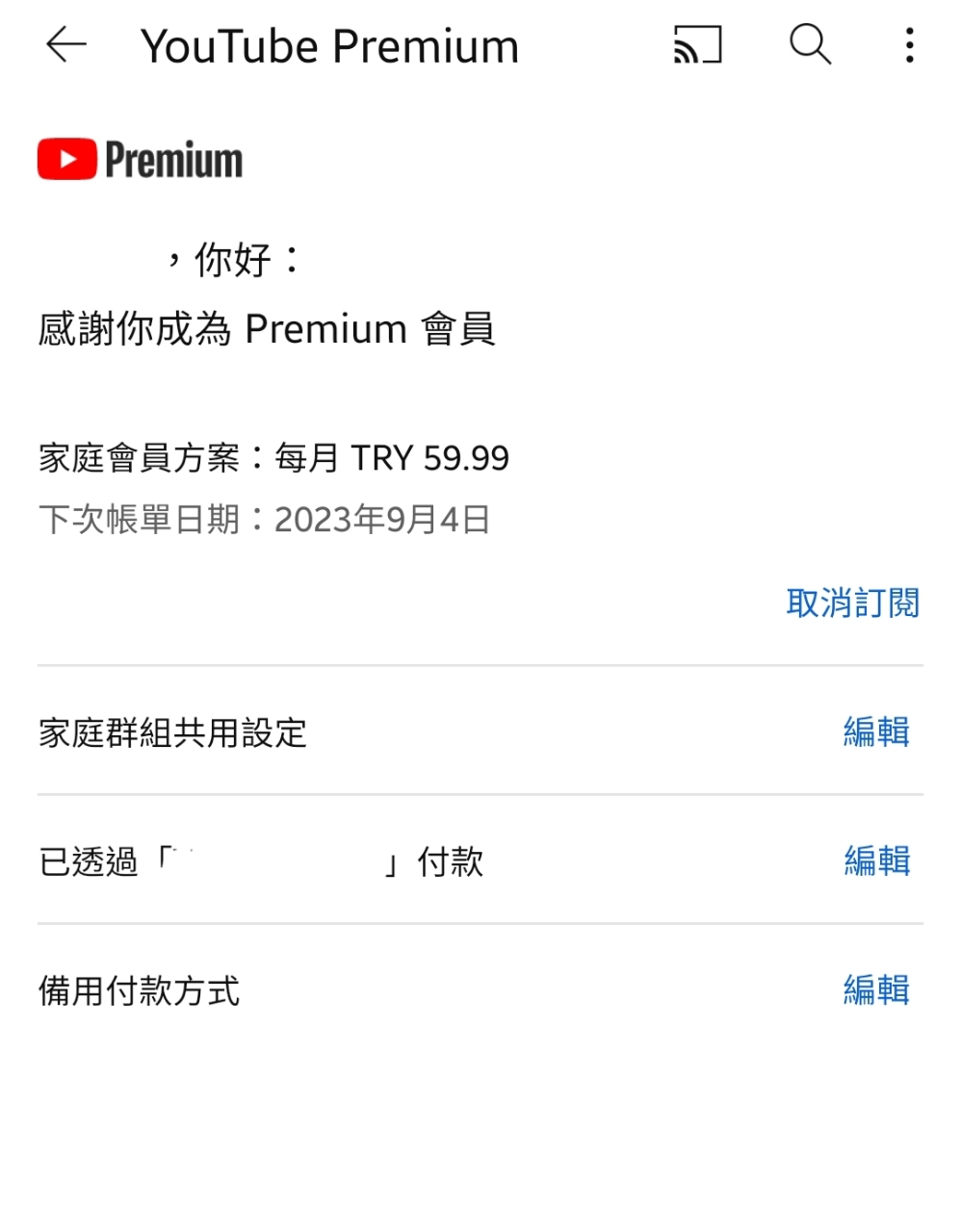Go back from YouTube Premium page
Image resolution: width=961 pixels, height=1232 pixels.
[66, 45]
